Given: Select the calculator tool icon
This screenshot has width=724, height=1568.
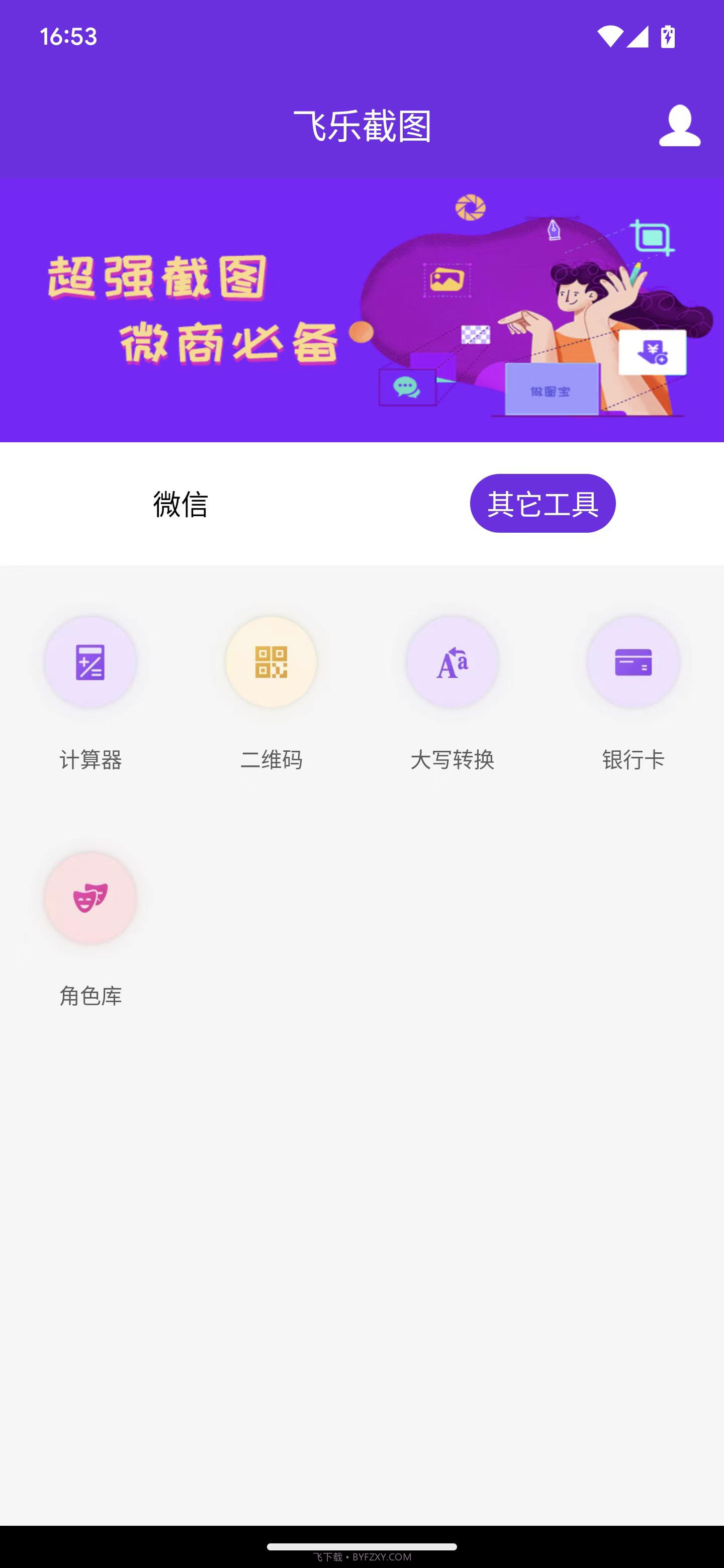Looking at the screenshot, I should pyautogui.click(x=90, y=663).
